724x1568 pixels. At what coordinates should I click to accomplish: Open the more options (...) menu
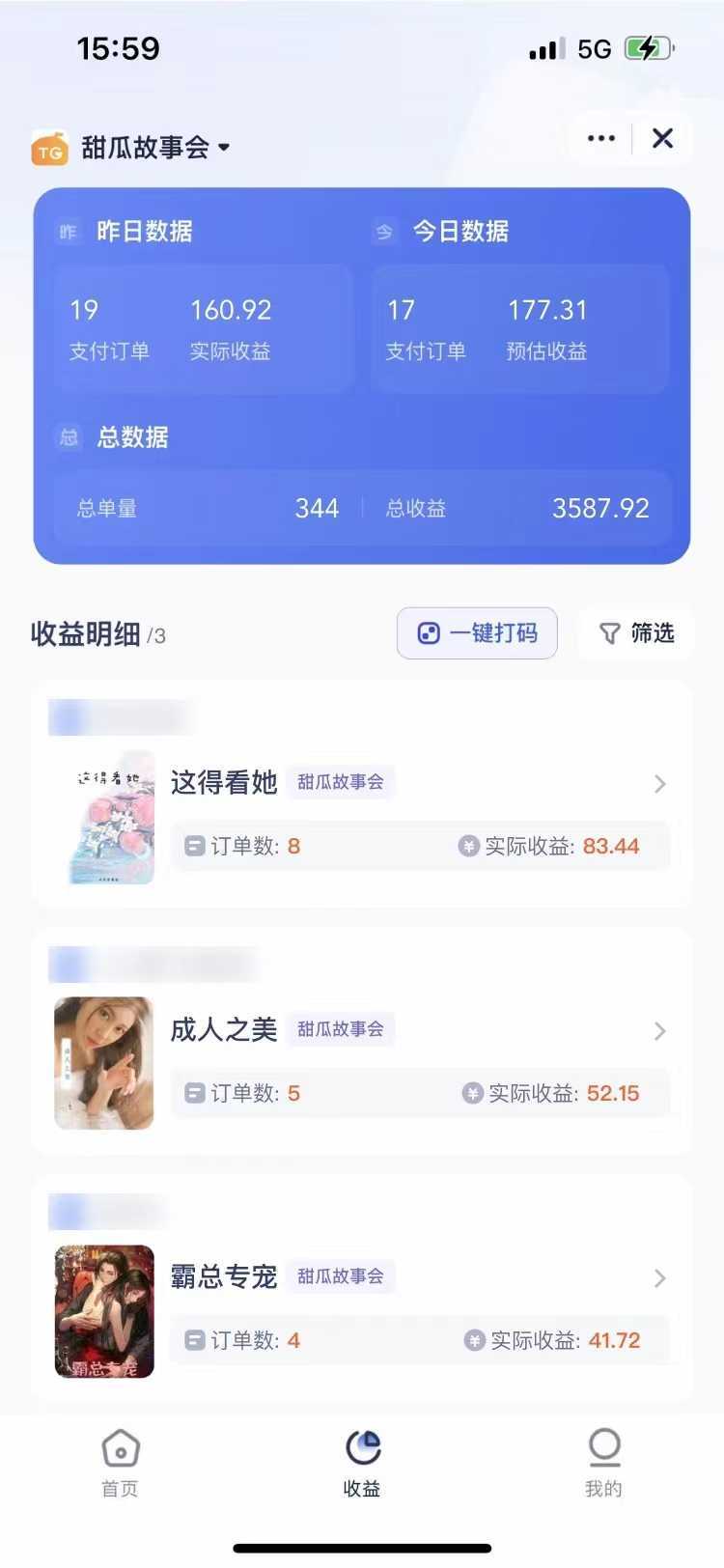pos(601,138)
